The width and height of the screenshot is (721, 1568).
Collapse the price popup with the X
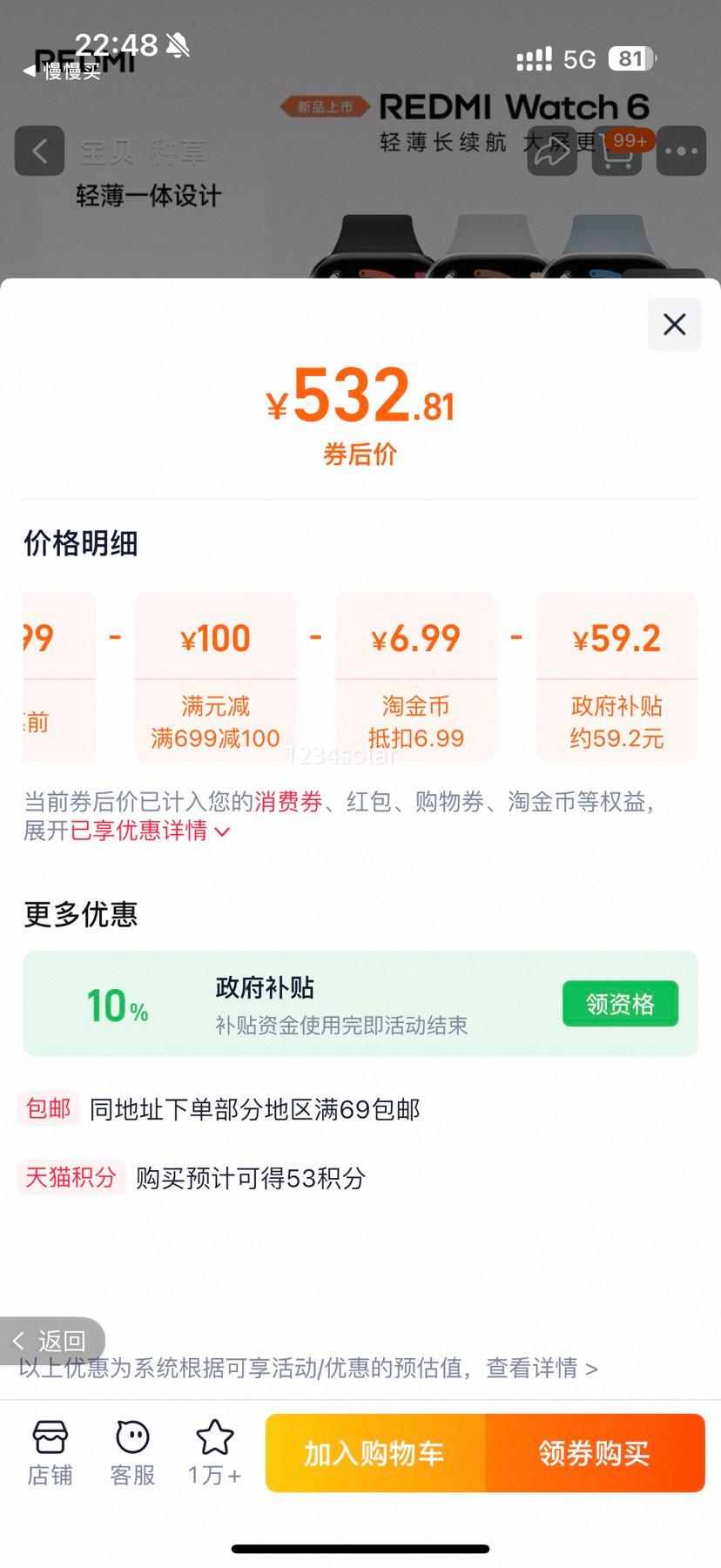coord(674,324)
